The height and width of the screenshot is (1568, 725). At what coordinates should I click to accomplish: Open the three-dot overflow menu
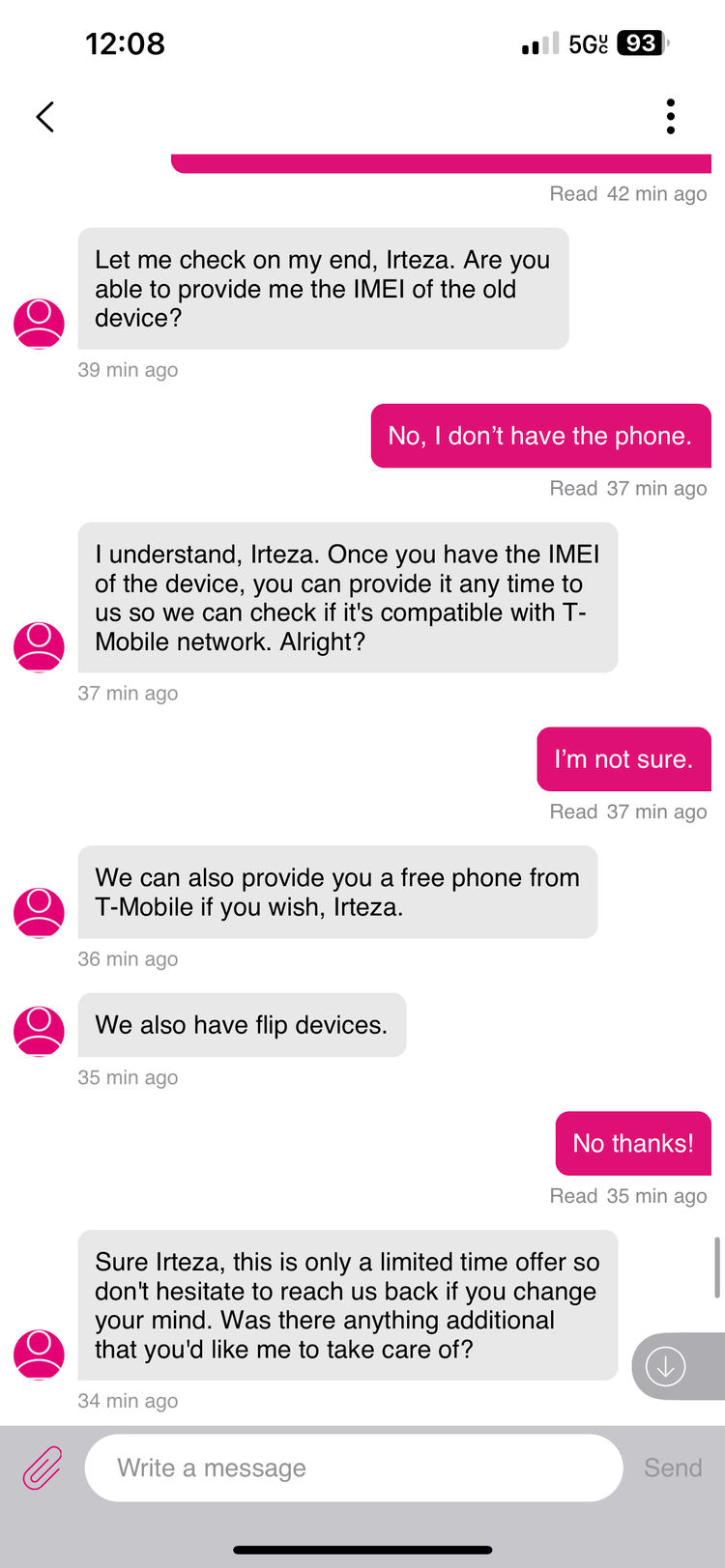[670, 117]
